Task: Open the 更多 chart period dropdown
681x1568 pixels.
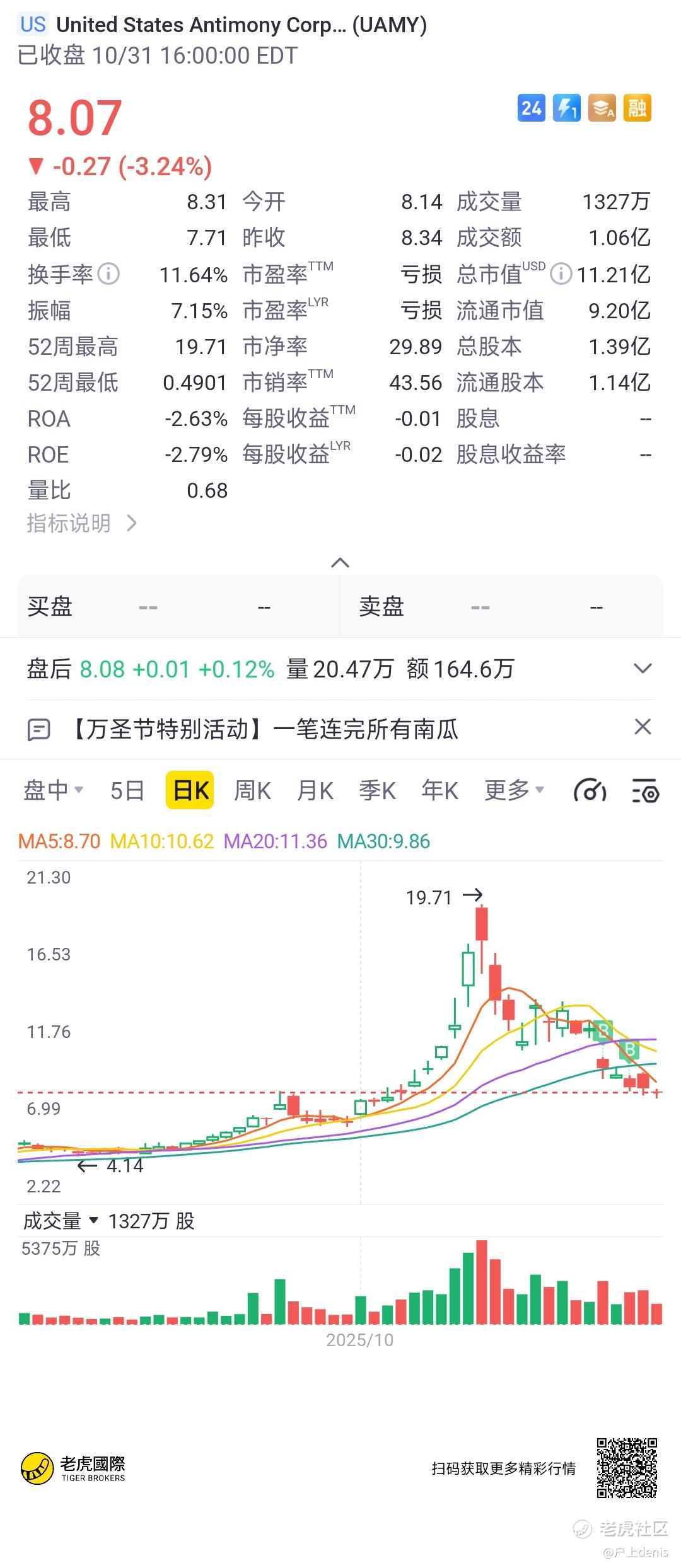Action: [514, 790]
